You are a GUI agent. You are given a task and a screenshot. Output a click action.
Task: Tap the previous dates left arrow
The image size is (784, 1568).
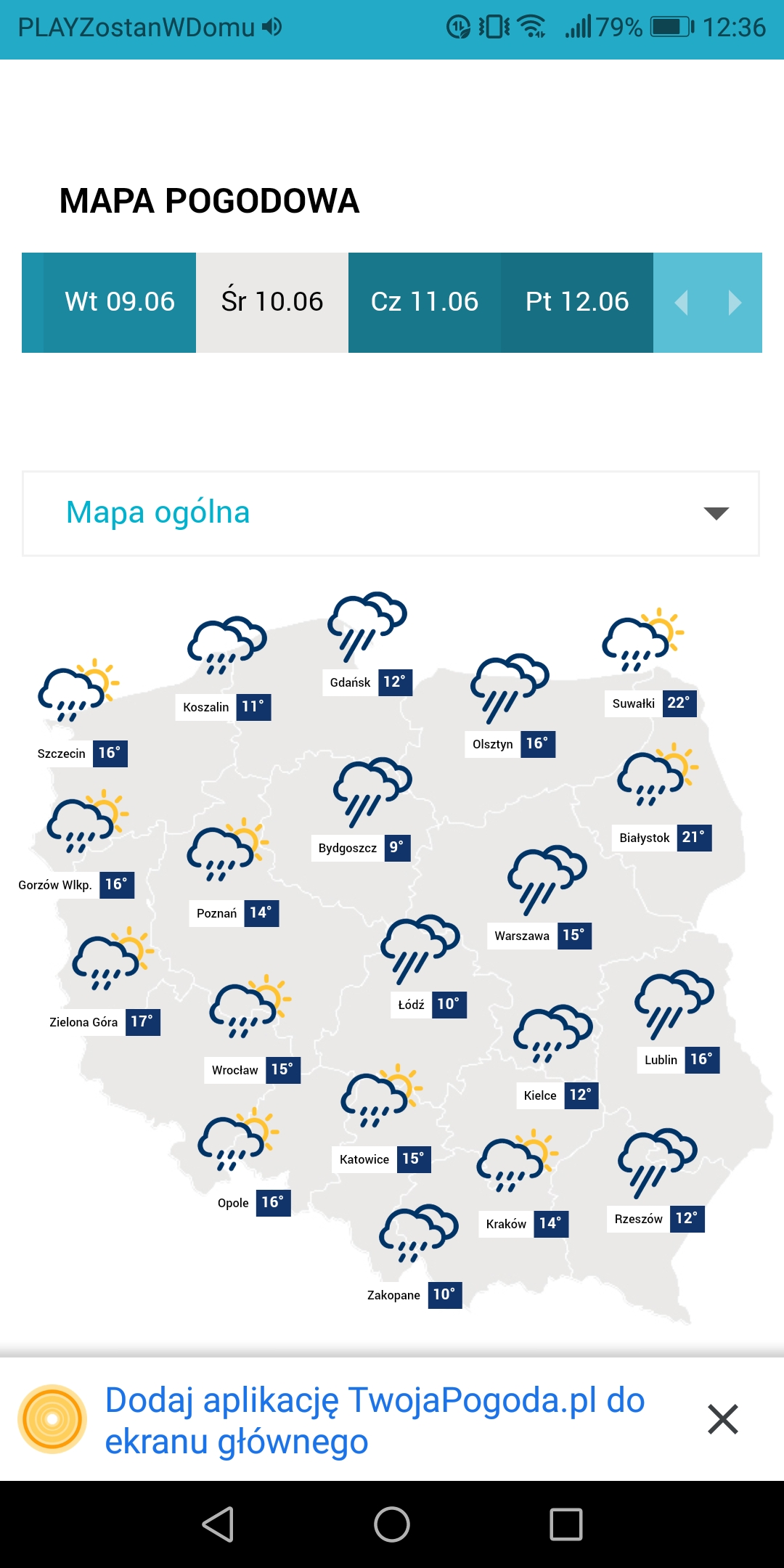point(681,302)
